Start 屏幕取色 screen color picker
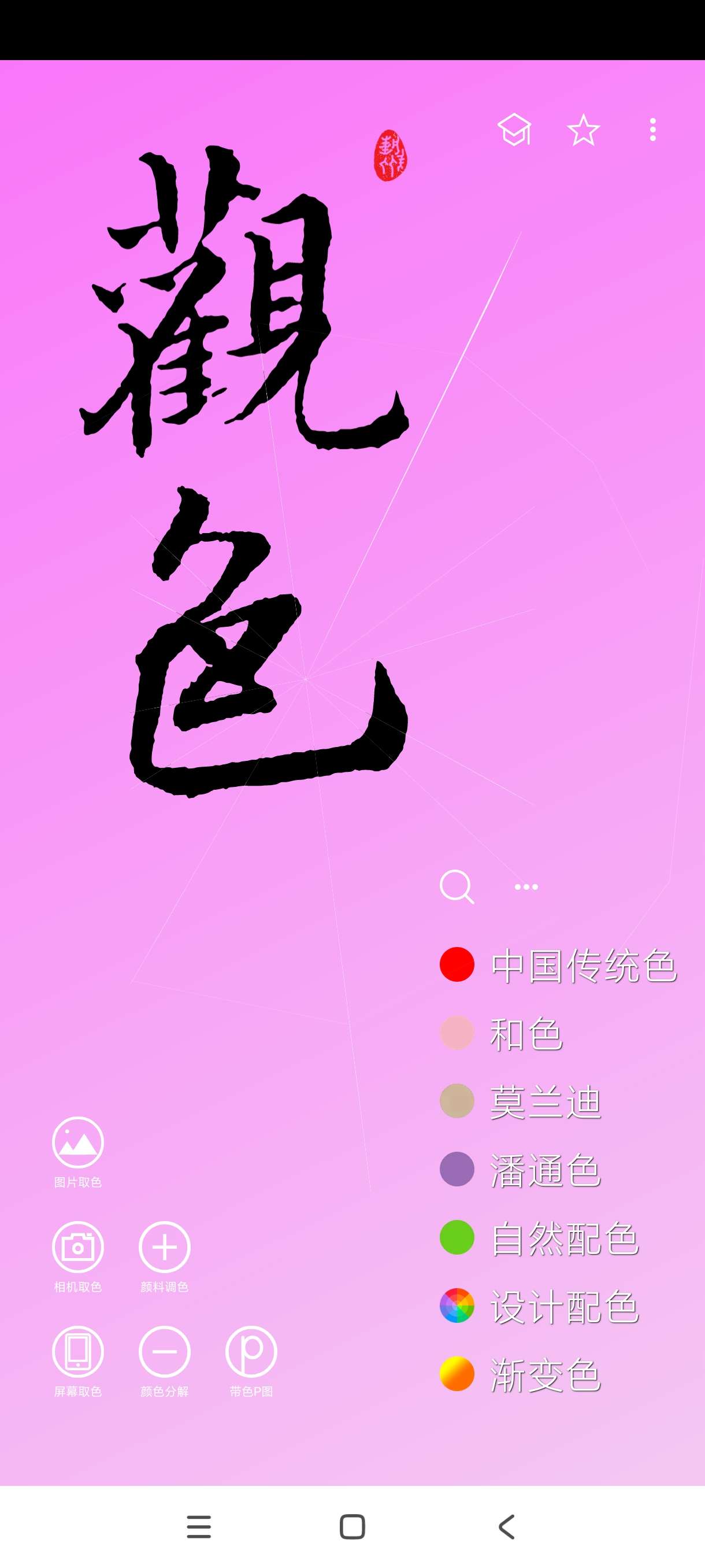 tap(78, 1352)
